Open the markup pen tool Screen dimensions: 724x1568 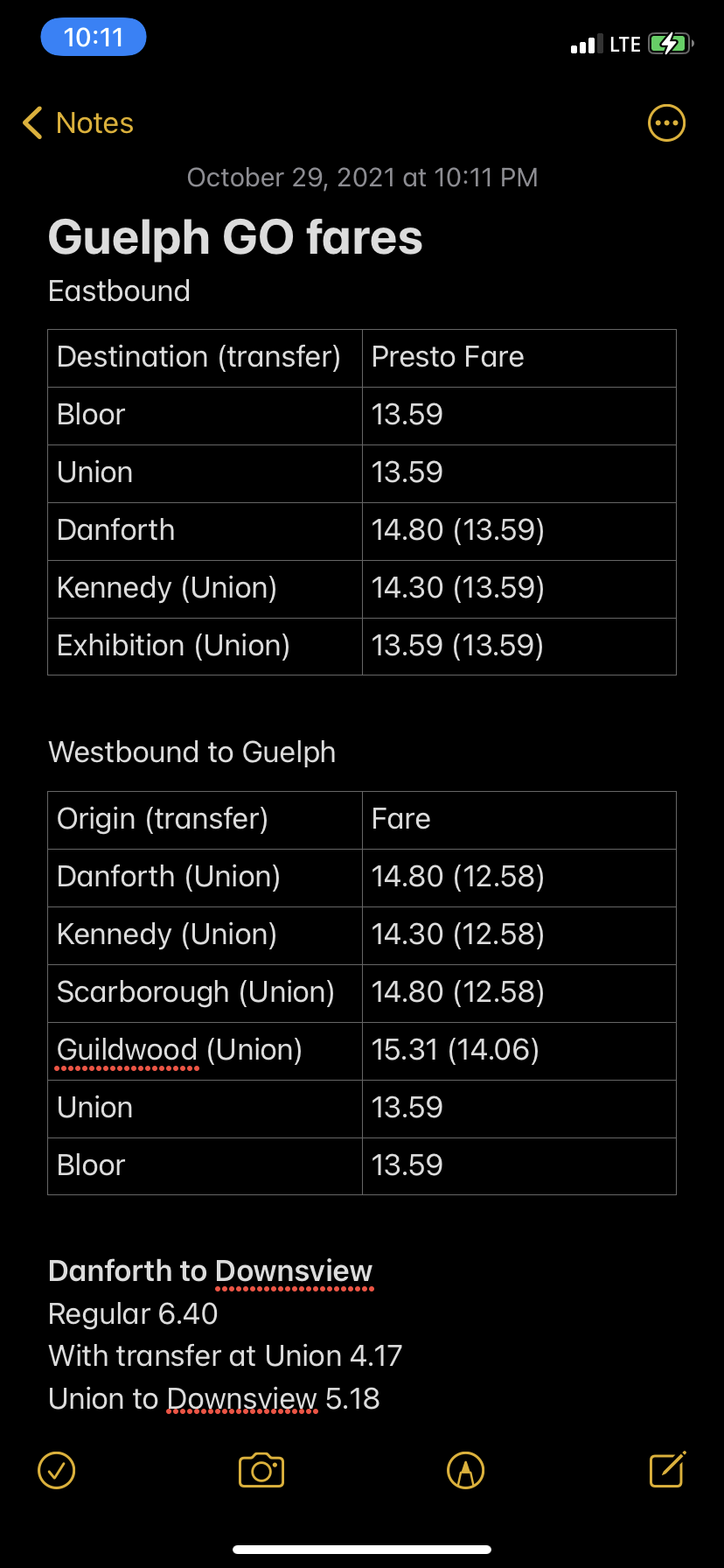465,1470
